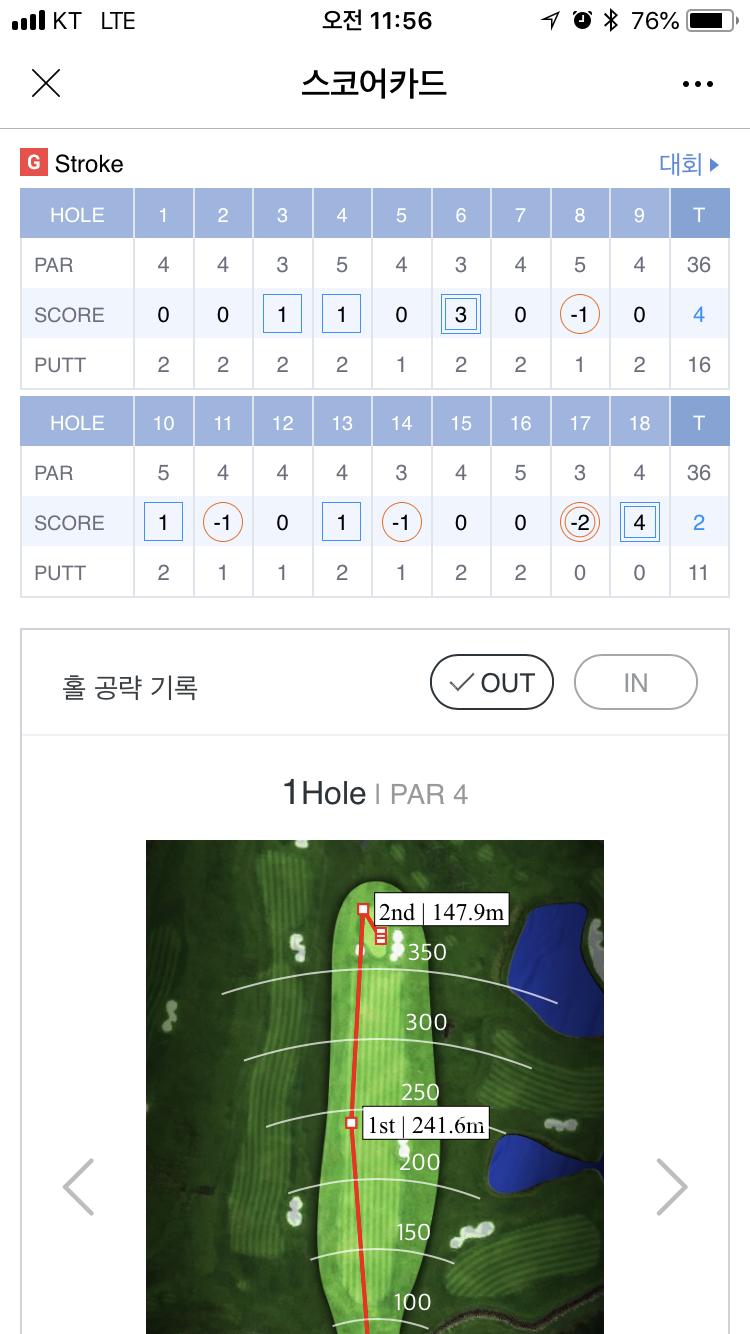750x1334 pixels.
Task: Open the three-dot overflow menu
Action: 698,84
